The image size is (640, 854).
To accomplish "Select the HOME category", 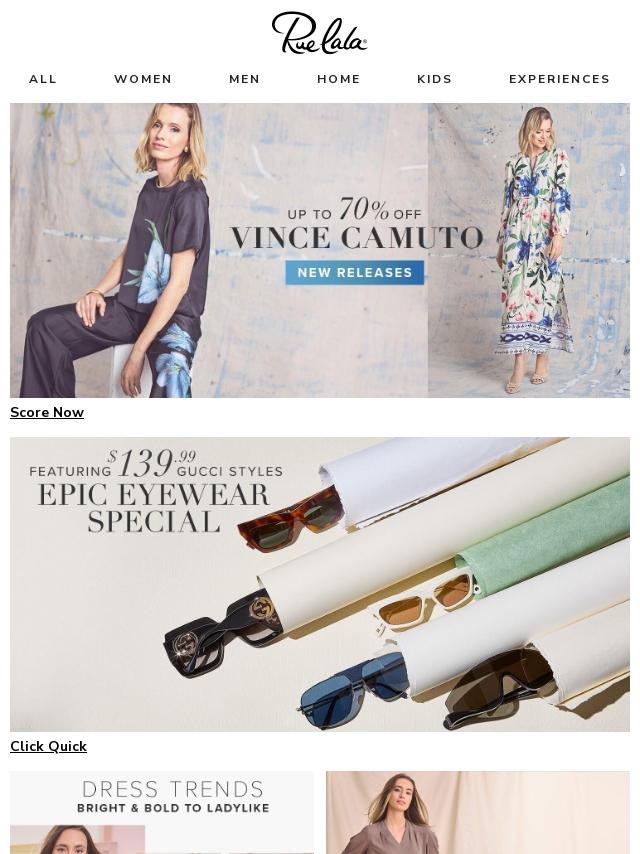I will (338, 79).
